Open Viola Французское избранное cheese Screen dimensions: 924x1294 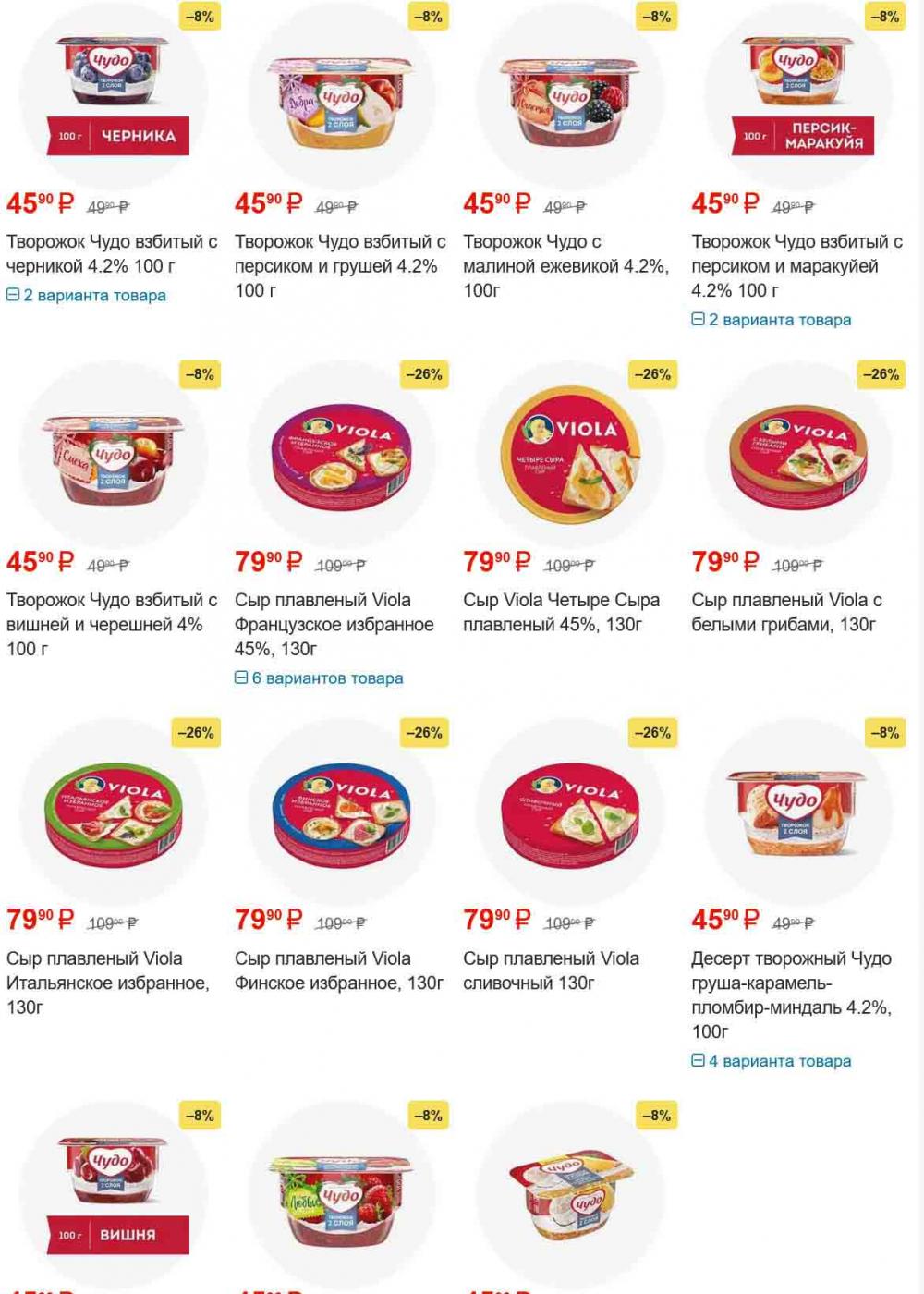pyautogui.click(x=334, y=624)
